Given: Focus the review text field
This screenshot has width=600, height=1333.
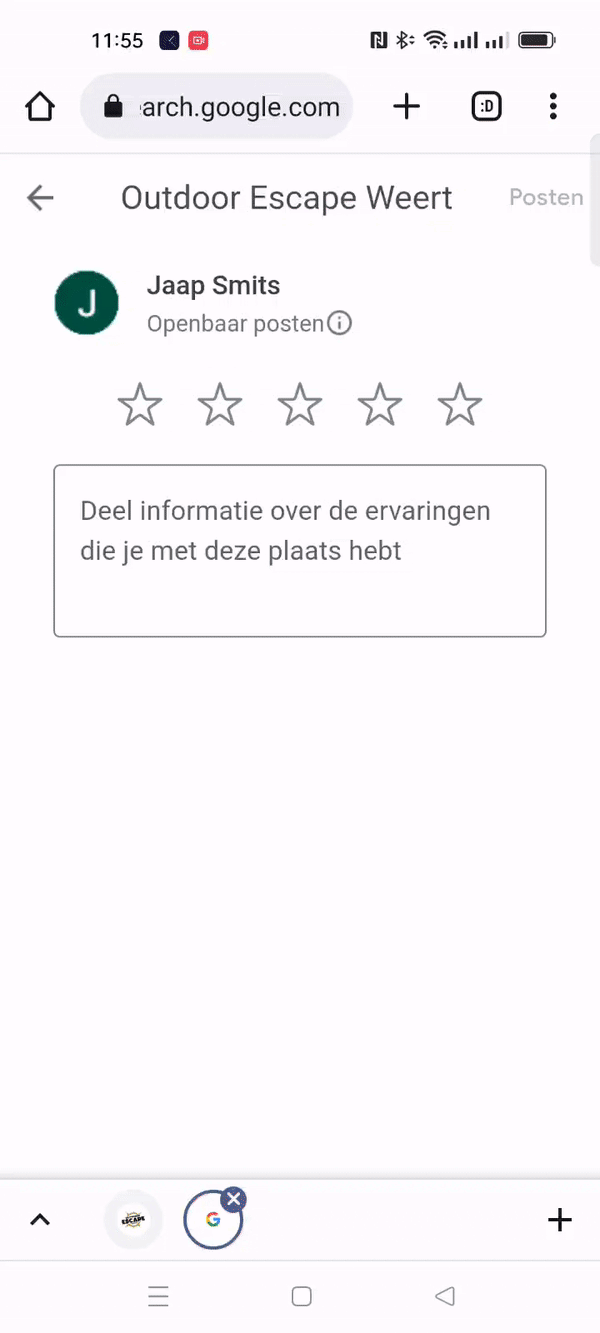Looking at the screenshot, I should [x=300, y=551].
